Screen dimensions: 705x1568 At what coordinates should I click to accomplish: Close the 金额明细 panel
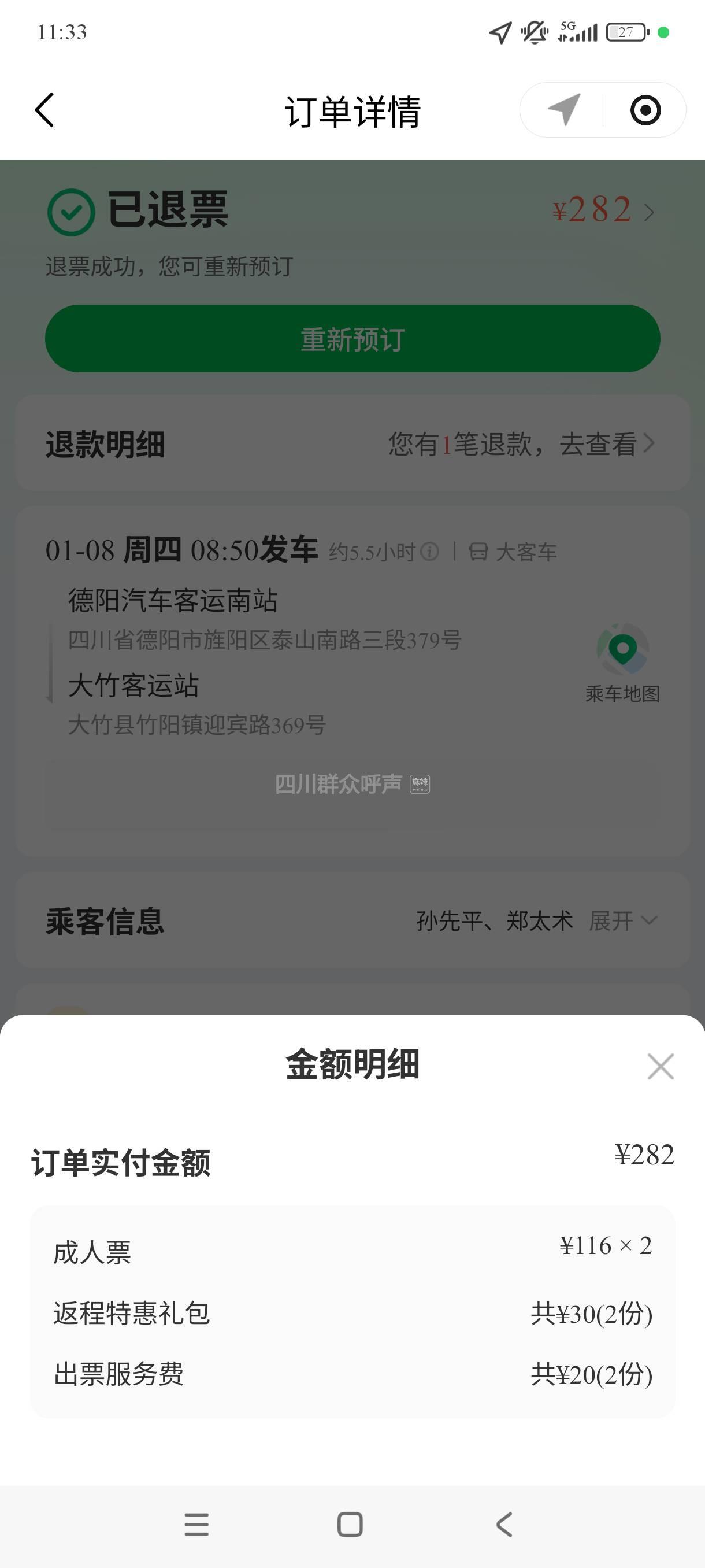660,1066
